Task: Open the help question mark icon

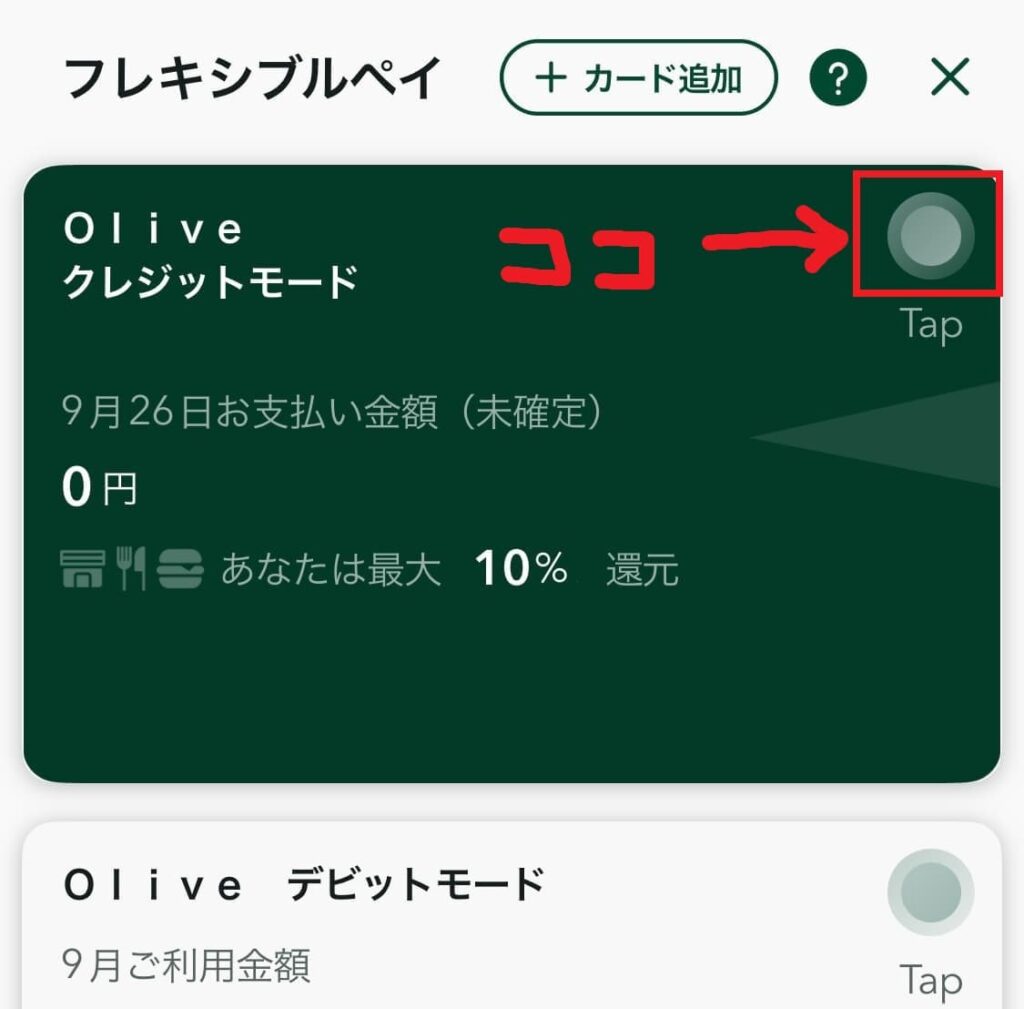Action: (838, 78)
